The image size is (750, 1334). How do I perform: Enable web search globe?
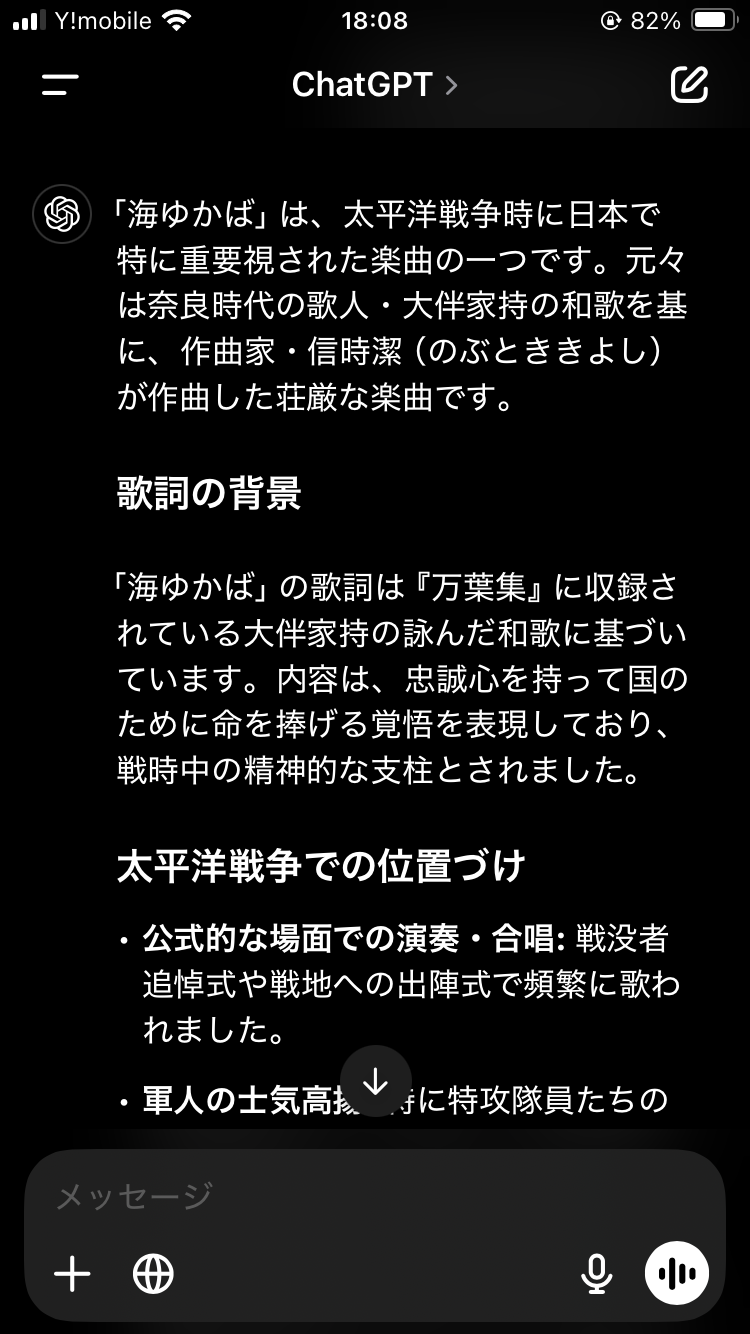coord(153,1274)
